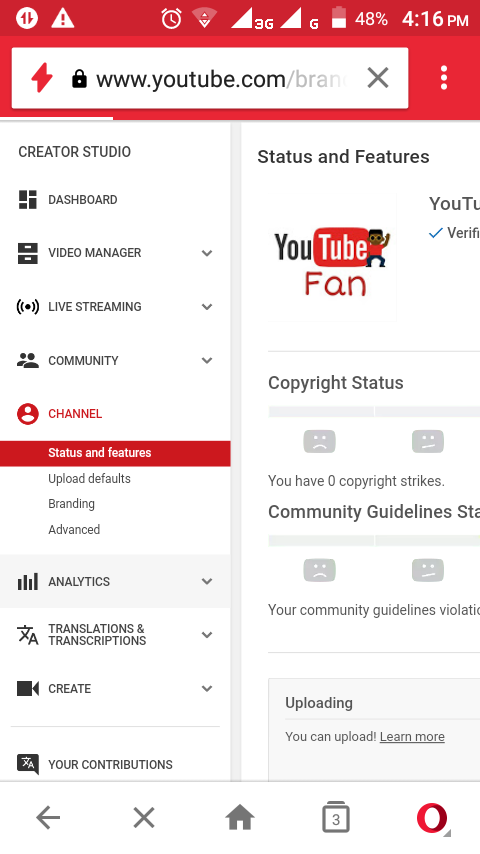The image size is (480, 854).
Task: Go to Branding settings
Action: (71, 504)
